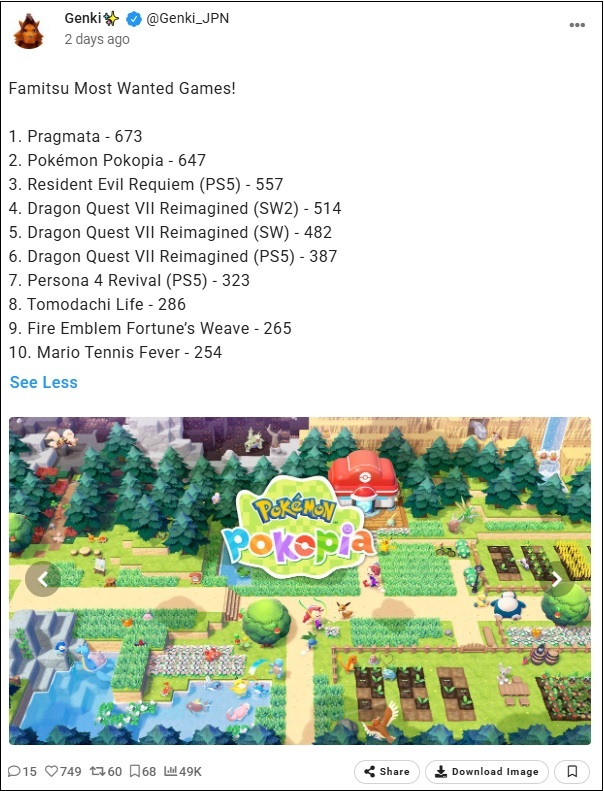This screenshot has width=604, height=791.
Task: Show previous image in carousel
Action: point(42,579)
